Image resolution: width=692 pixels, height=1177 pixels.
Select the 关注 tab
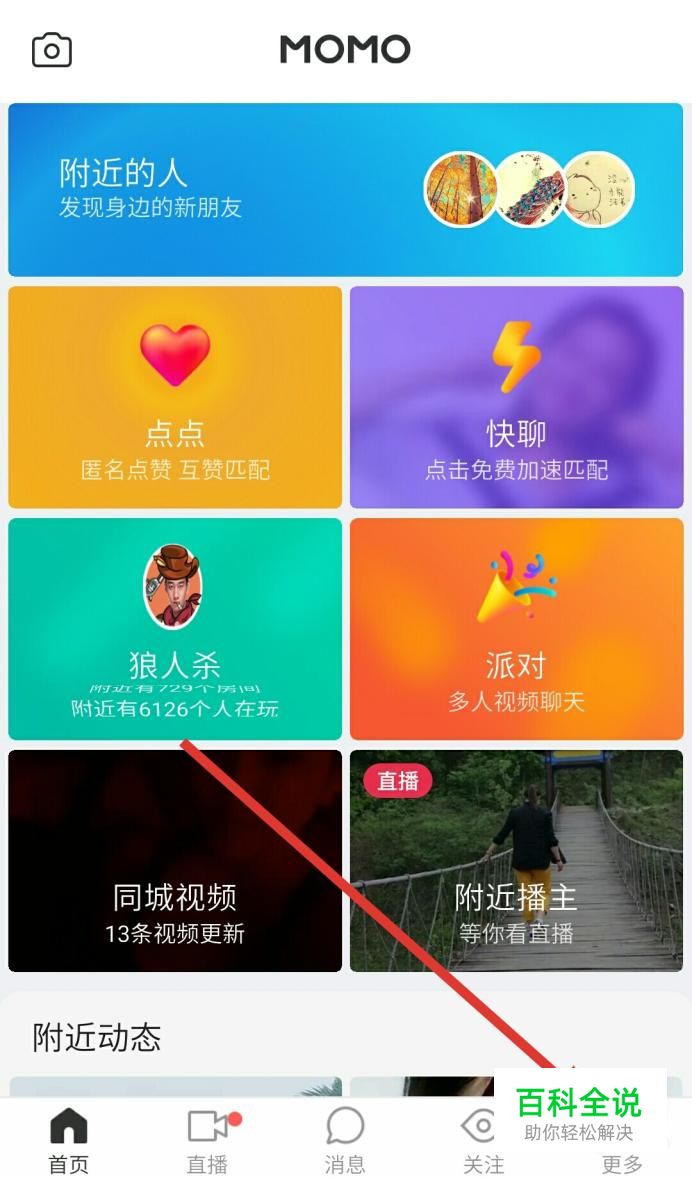click(482, 1141)
